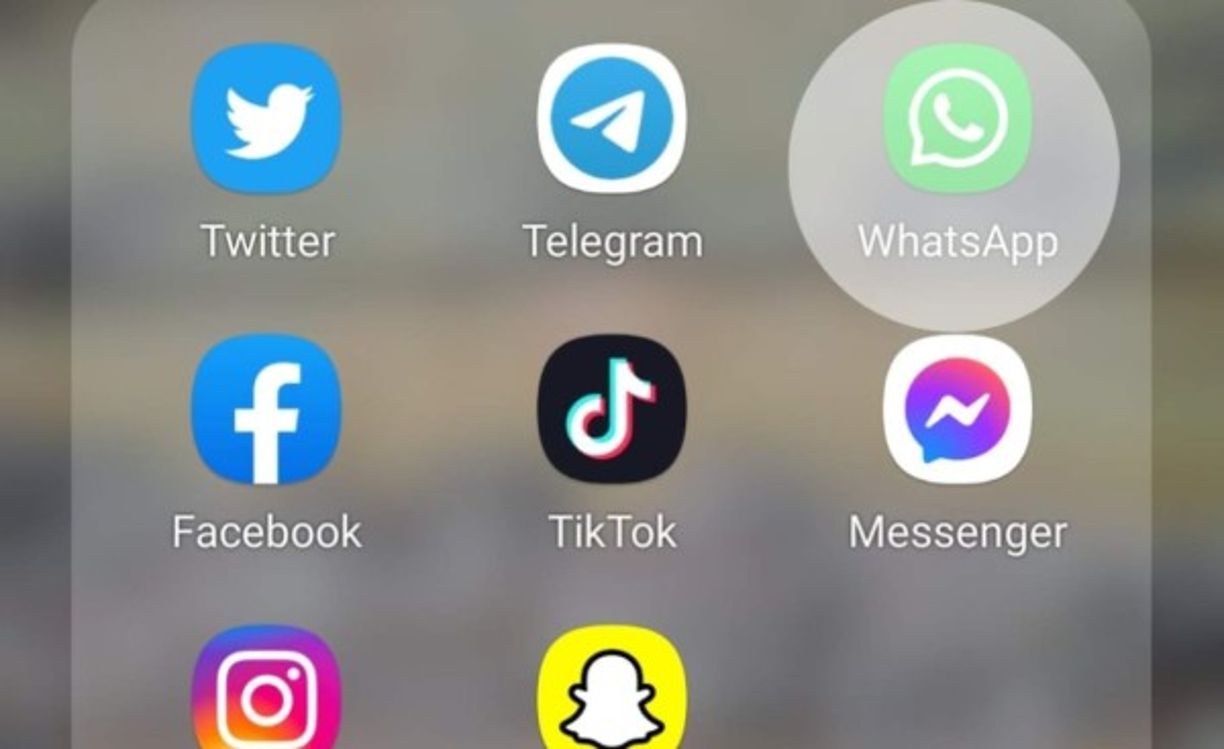The width and height of the screenshot is (1224, 749).
Task: Launch the Facebook app
Action: (x=266, y=409)
